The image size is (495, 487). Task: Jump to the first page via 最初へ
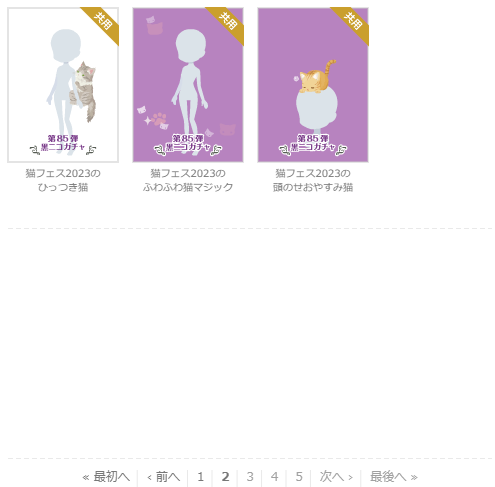click(106, 477)
